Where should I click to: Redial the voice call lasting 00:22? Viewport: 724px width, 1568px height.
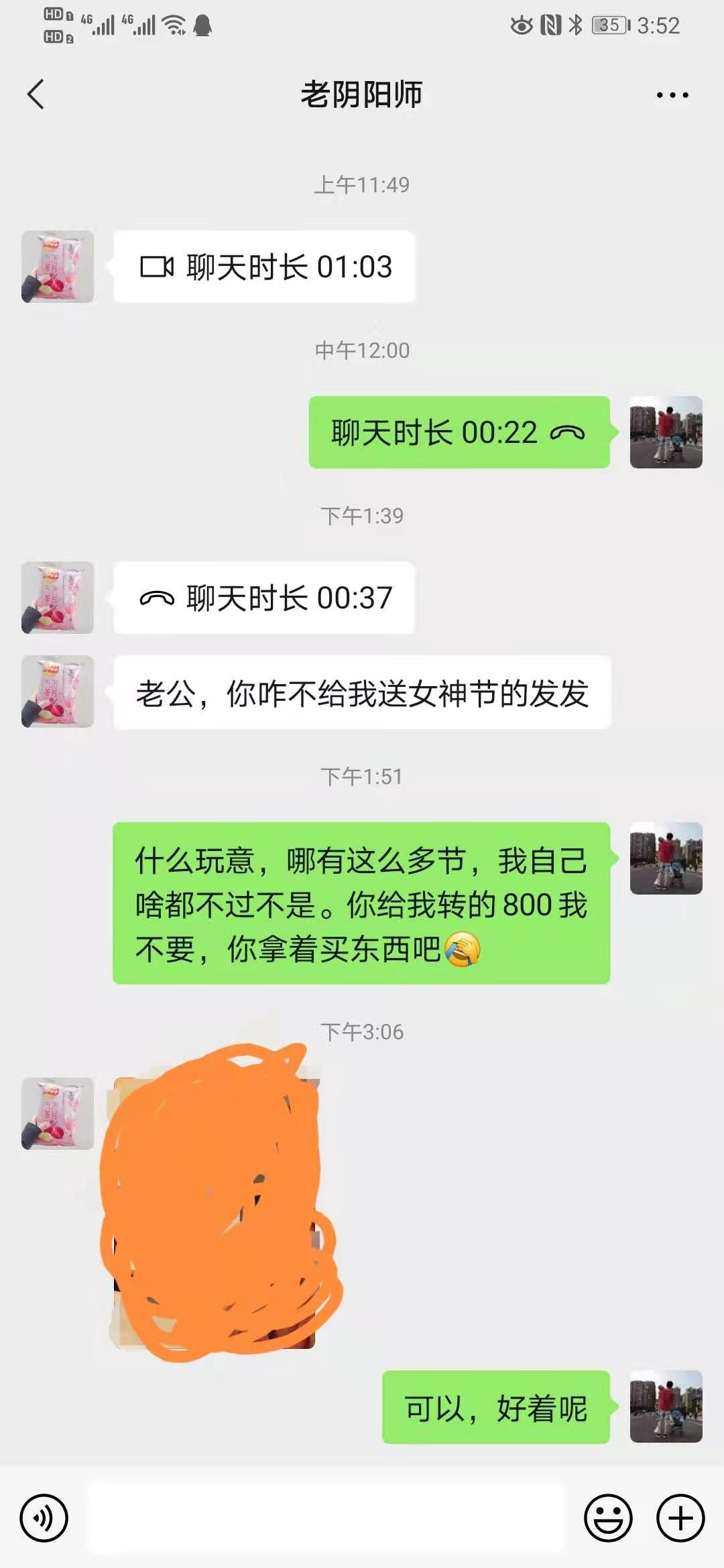[x=459, y=432]
